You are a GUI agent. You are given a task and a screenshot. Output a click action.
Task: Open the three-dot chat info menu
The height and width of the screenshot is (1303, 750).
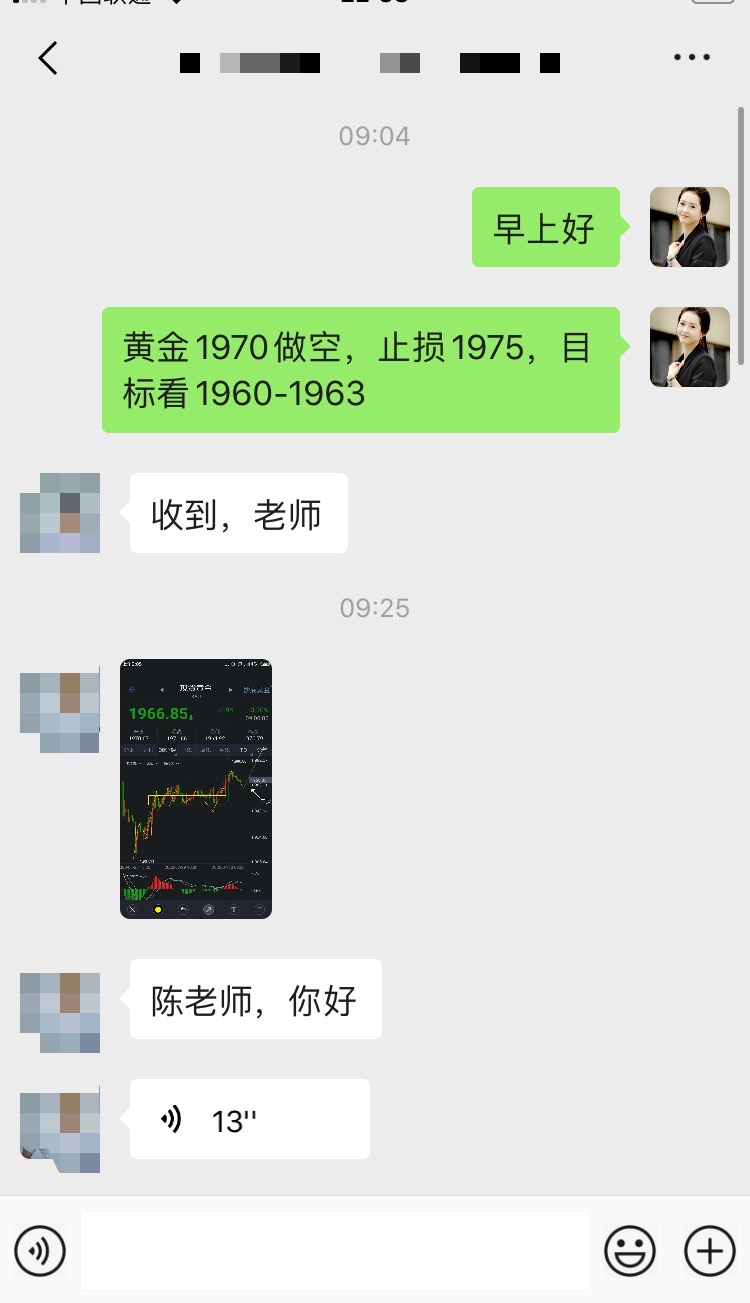692,58
